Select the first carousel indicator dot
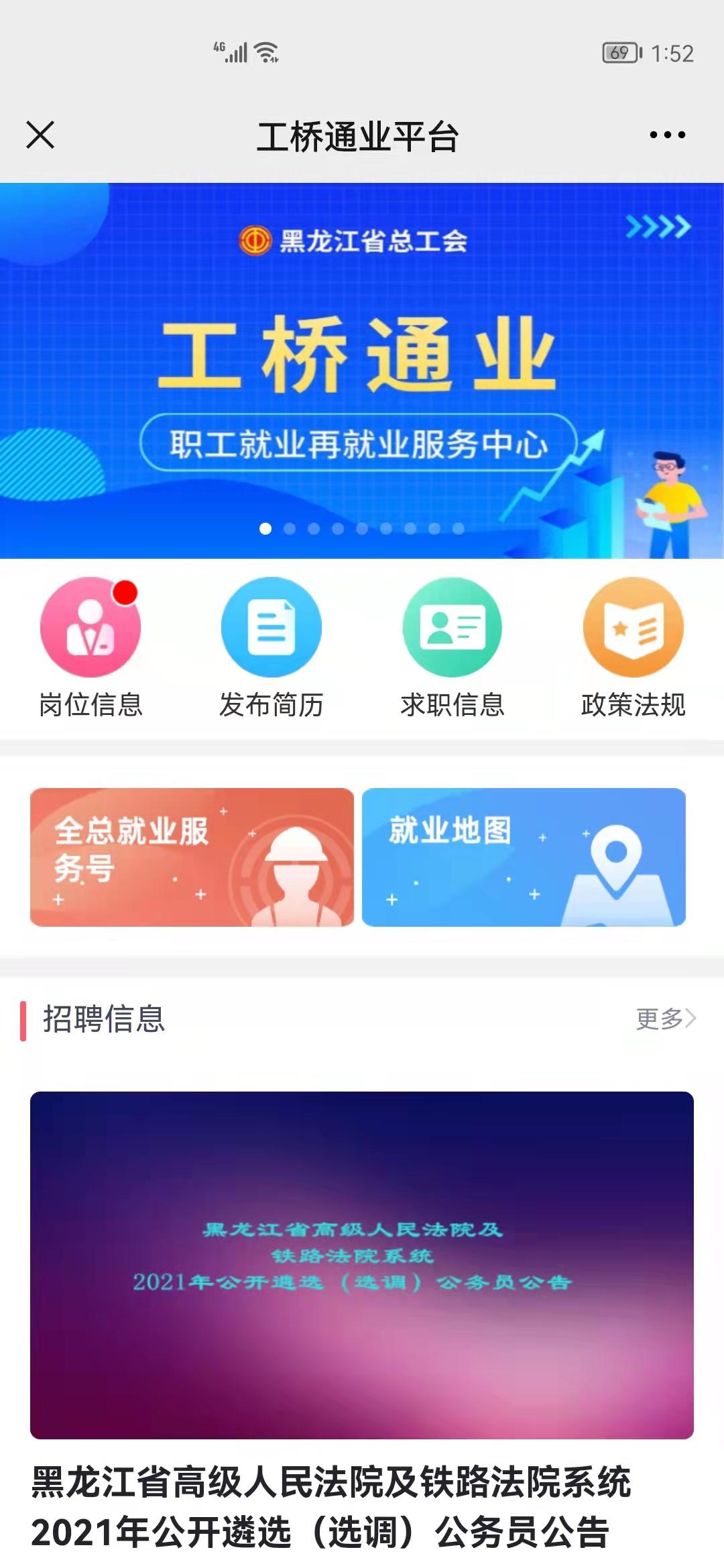 [266, 529]
